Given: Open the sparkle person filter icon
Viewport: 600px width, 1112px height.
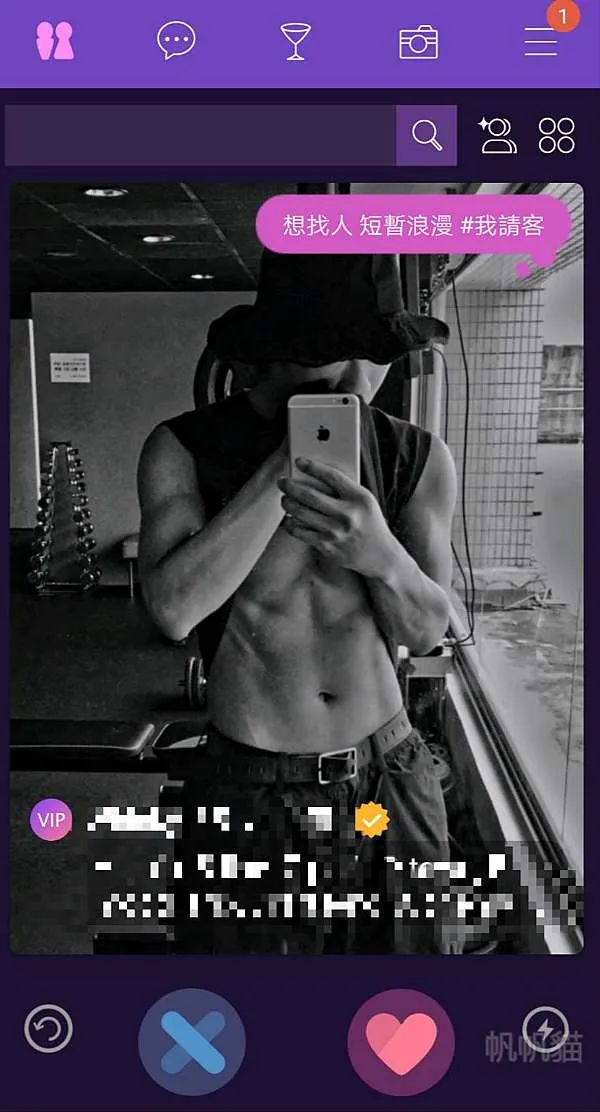Looking at the screenshot, I should [x=497, y=135].
